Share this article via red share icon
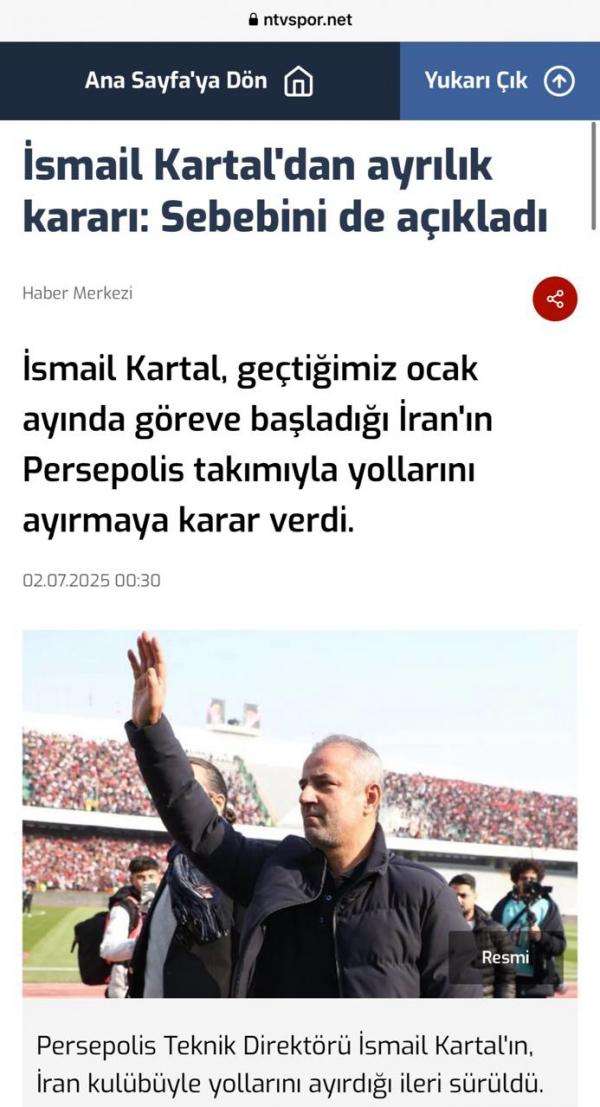 coord(555,298)
